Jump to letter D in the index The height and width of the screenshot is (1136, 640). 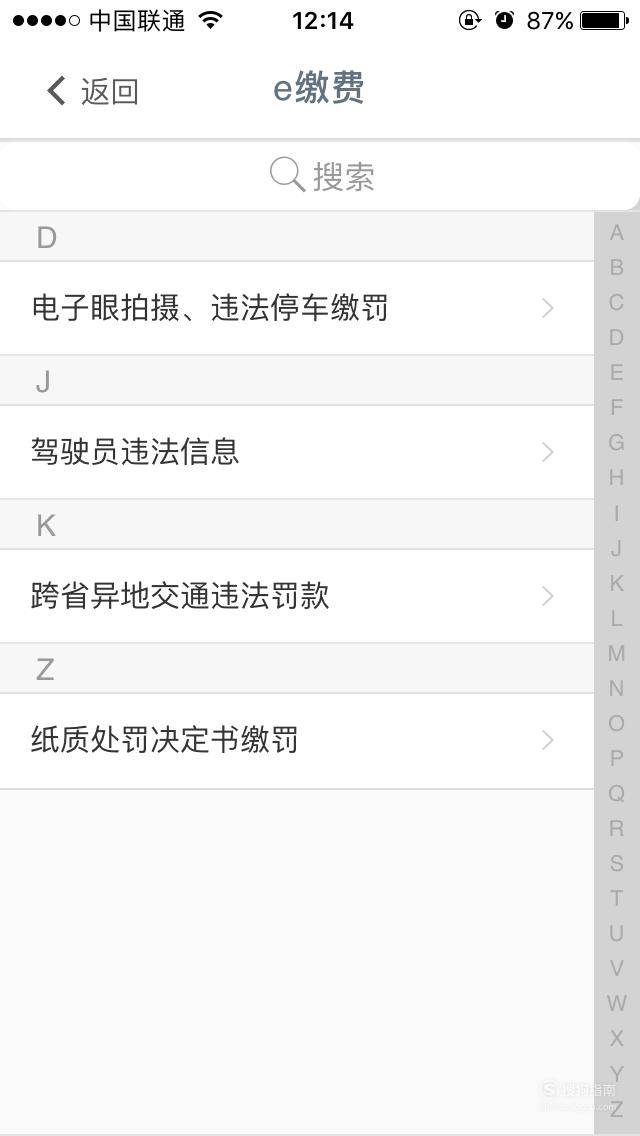click(616, 337)
